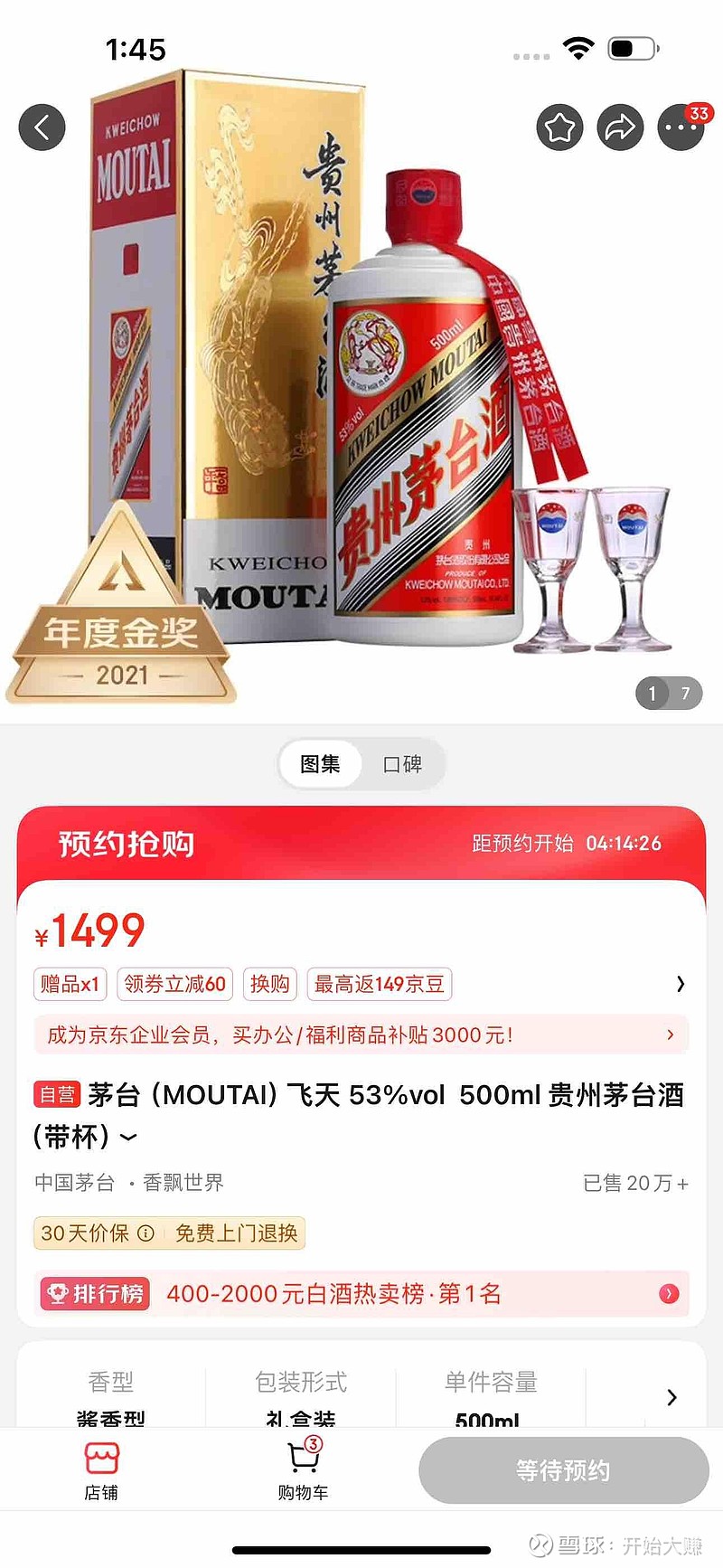Image resolution: width=723 pixels, height=1568 pixels.
Task: Tap the 最高返149京豆 tag
Action: (380, 984)
